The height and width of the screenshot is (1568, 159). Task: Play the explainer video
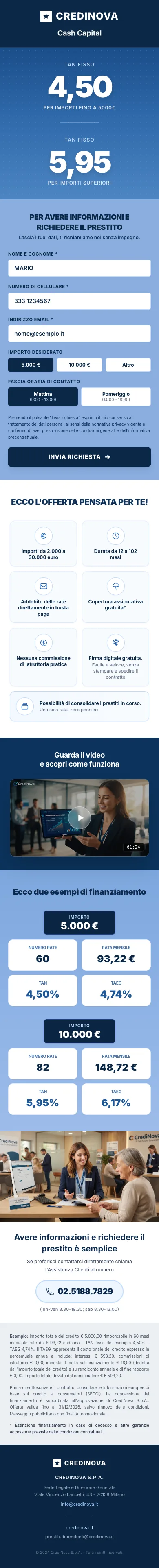pos(79,817)
